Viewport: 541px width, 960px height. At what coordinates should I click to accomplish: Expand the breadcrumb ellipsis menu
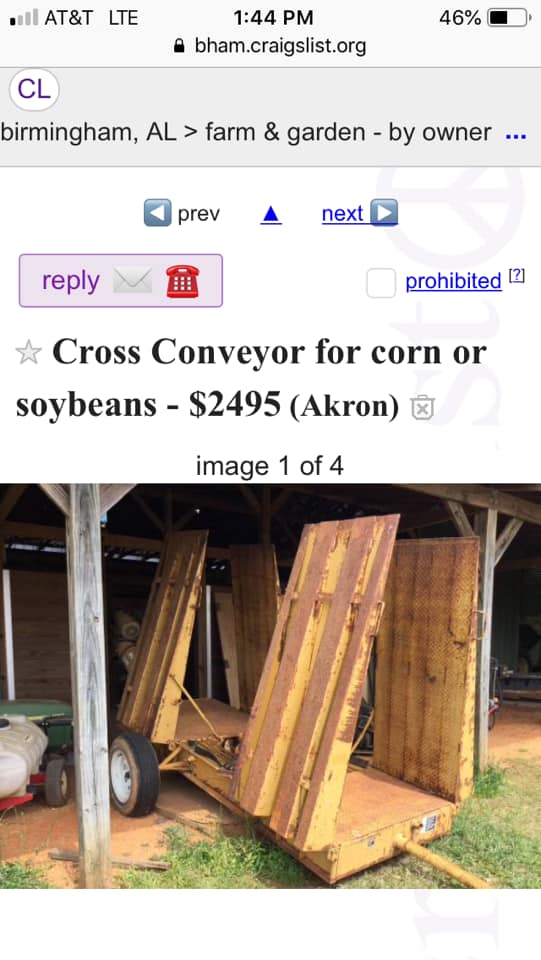point(516,135)
